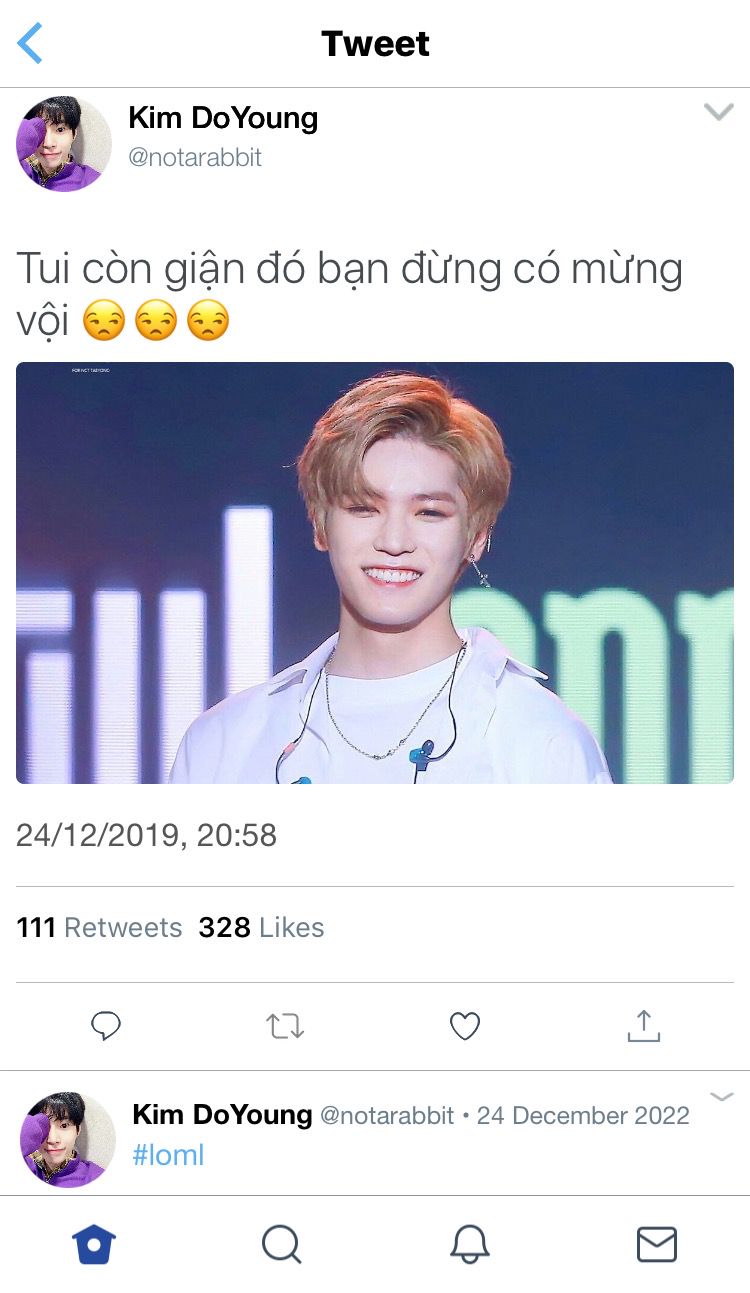
Task: Open the Notifications bell tab
Action: click(469, 1245)
